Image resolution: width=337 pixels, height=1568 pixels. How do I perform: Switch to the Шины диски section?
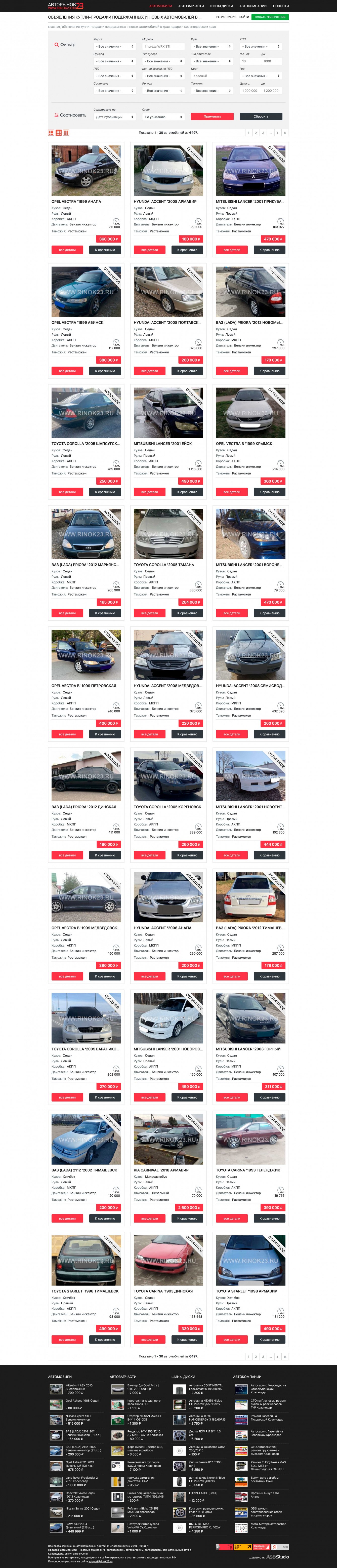tap(221, 6)
